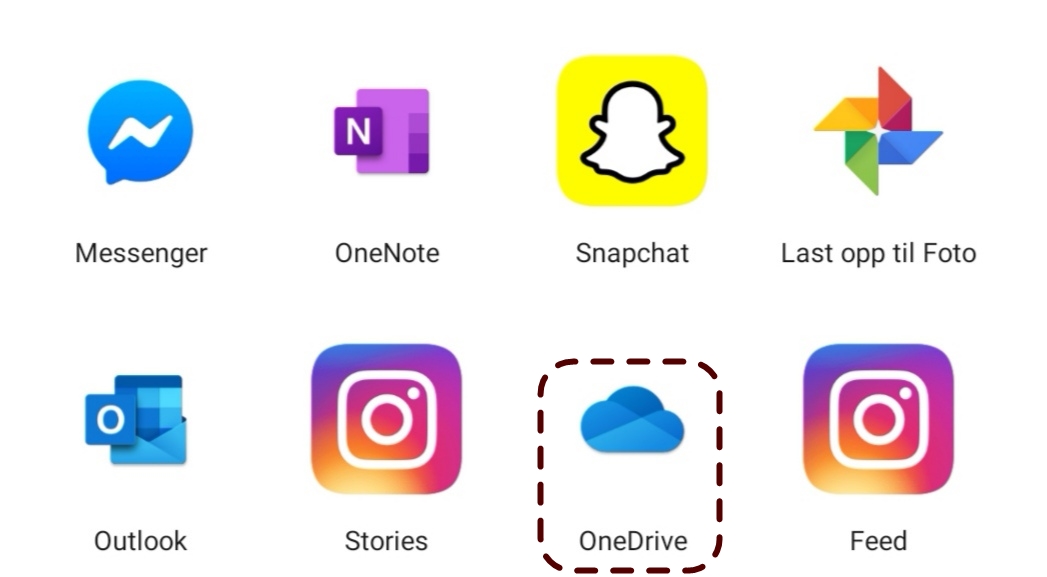Share to Instagram Feed
The height and width of the screenshot is (577, 1047).
pyautogui.click(x=877, y=420)
